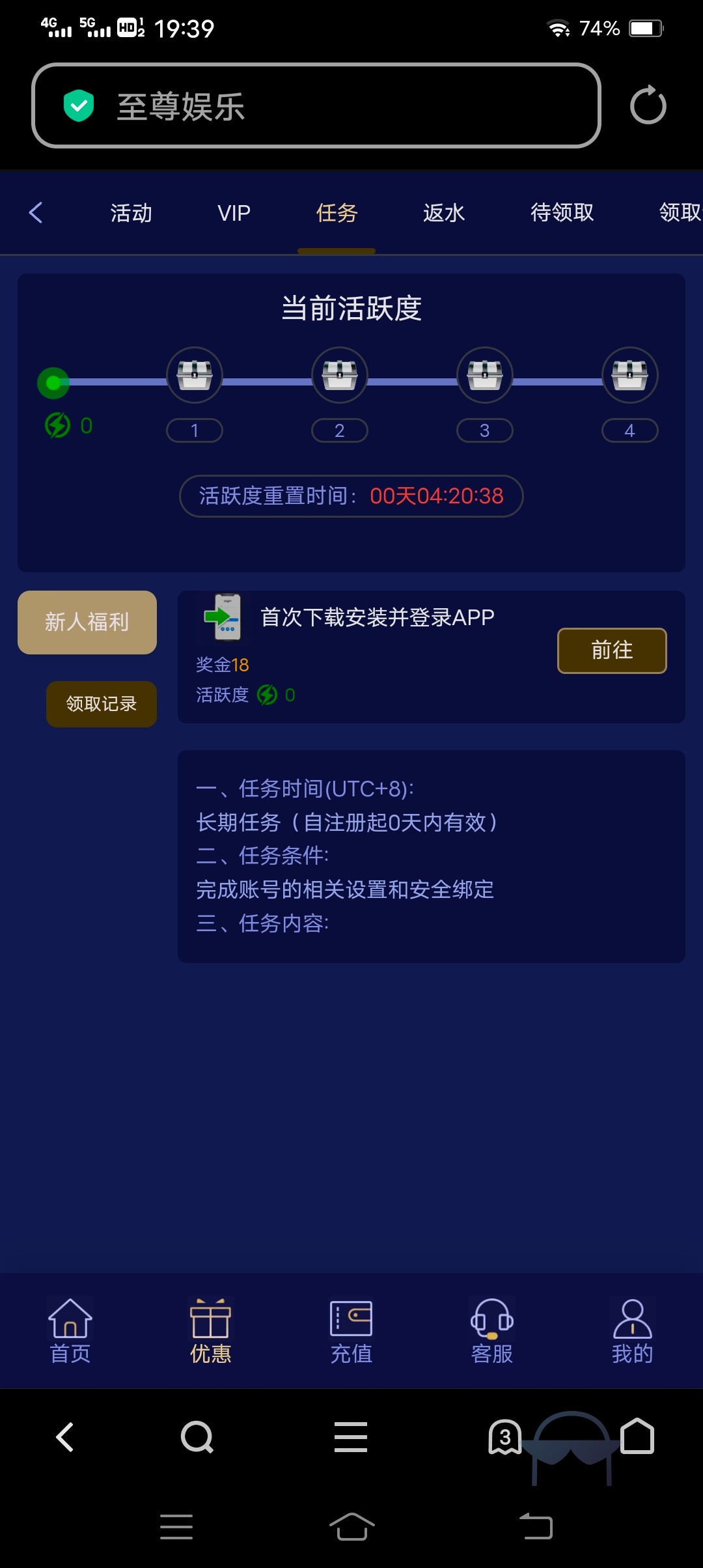This screenshot has width=703, height=1568.
Task: Tap the green shield verification badge in address bar
Action: click(x=78, y=106)
